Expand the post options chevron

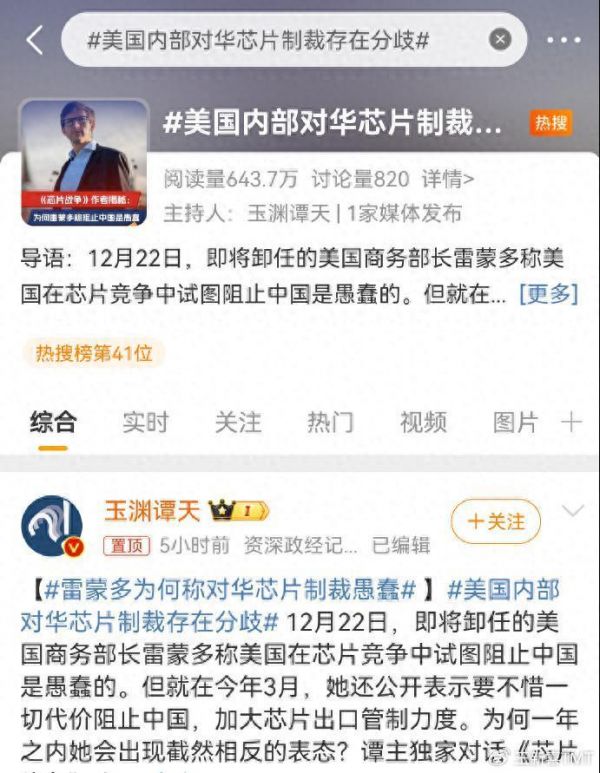[x=573, y=512]
